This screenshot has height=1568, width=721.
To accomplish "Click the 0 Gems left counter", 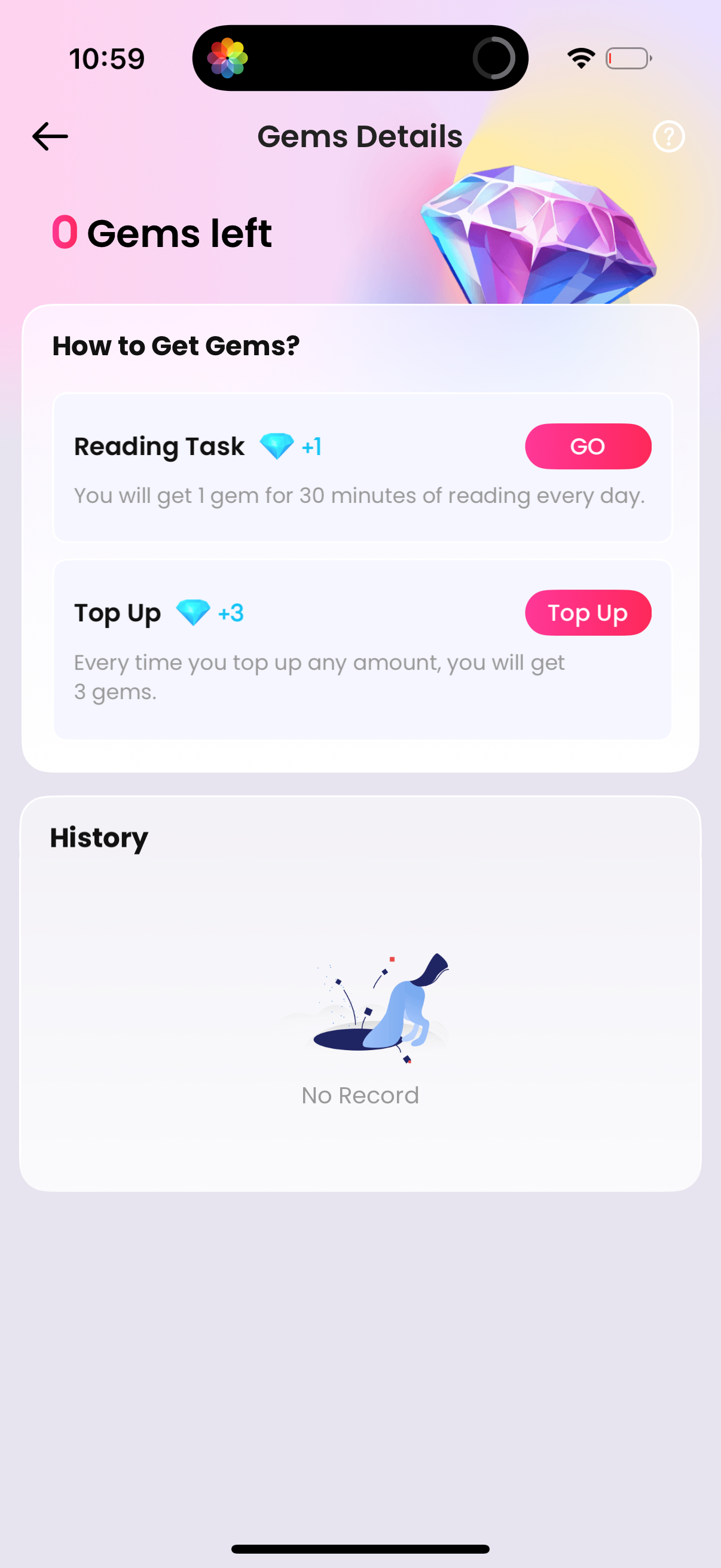I will click(161, 233).
